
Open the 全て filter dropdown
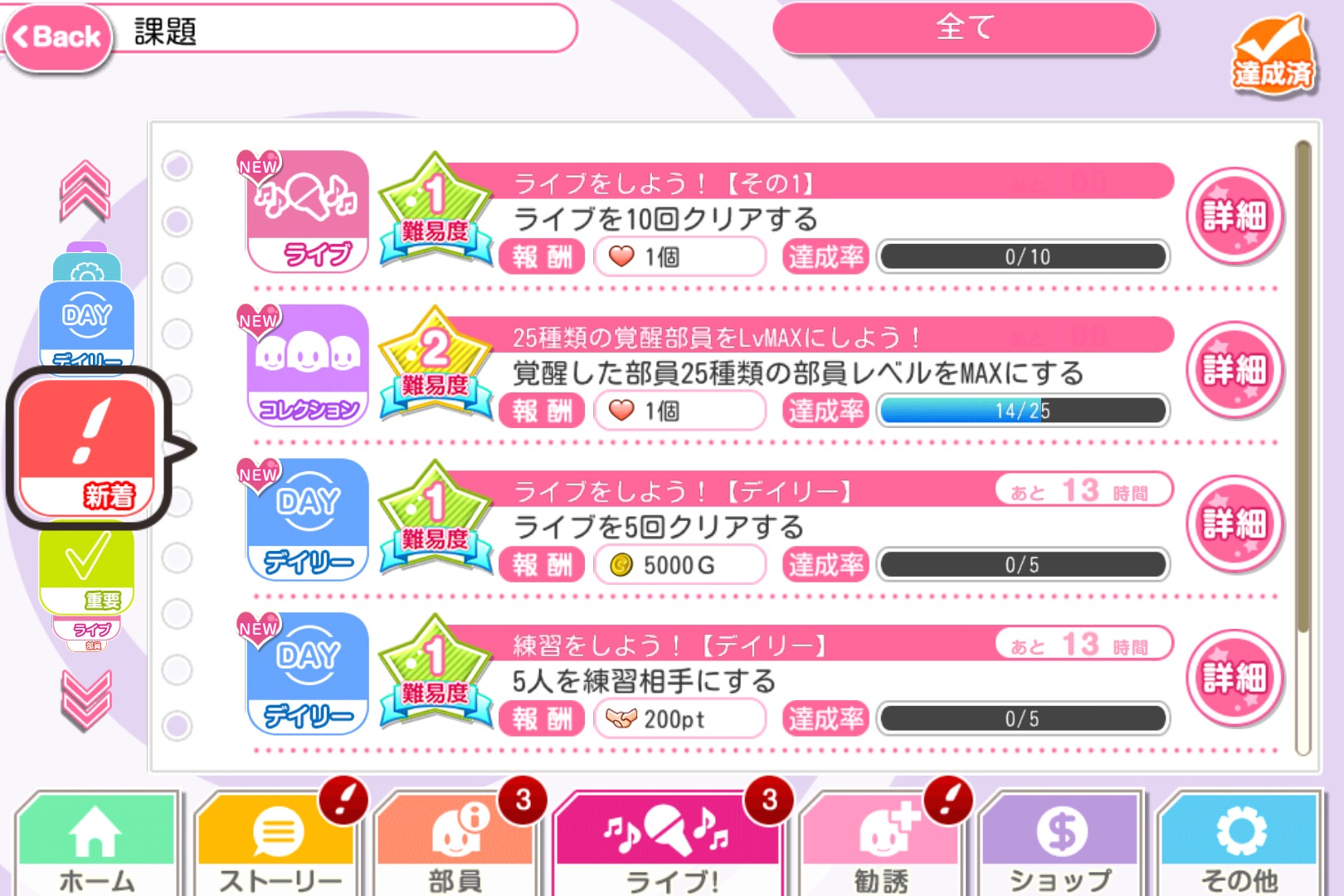click(x=964, y=28)
